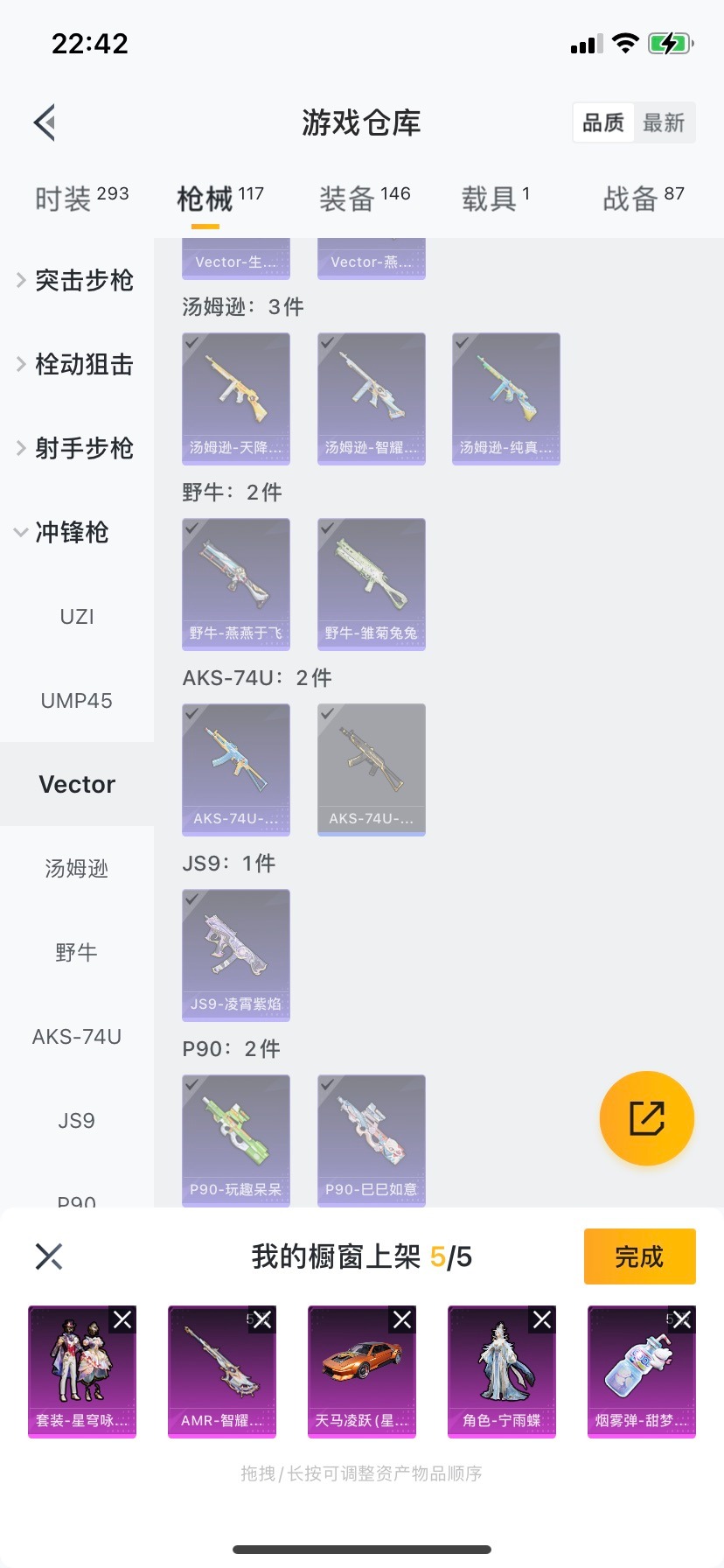
Task: Remove AMR-智耀 from the shelf
Action: [x=262, y=1319]
